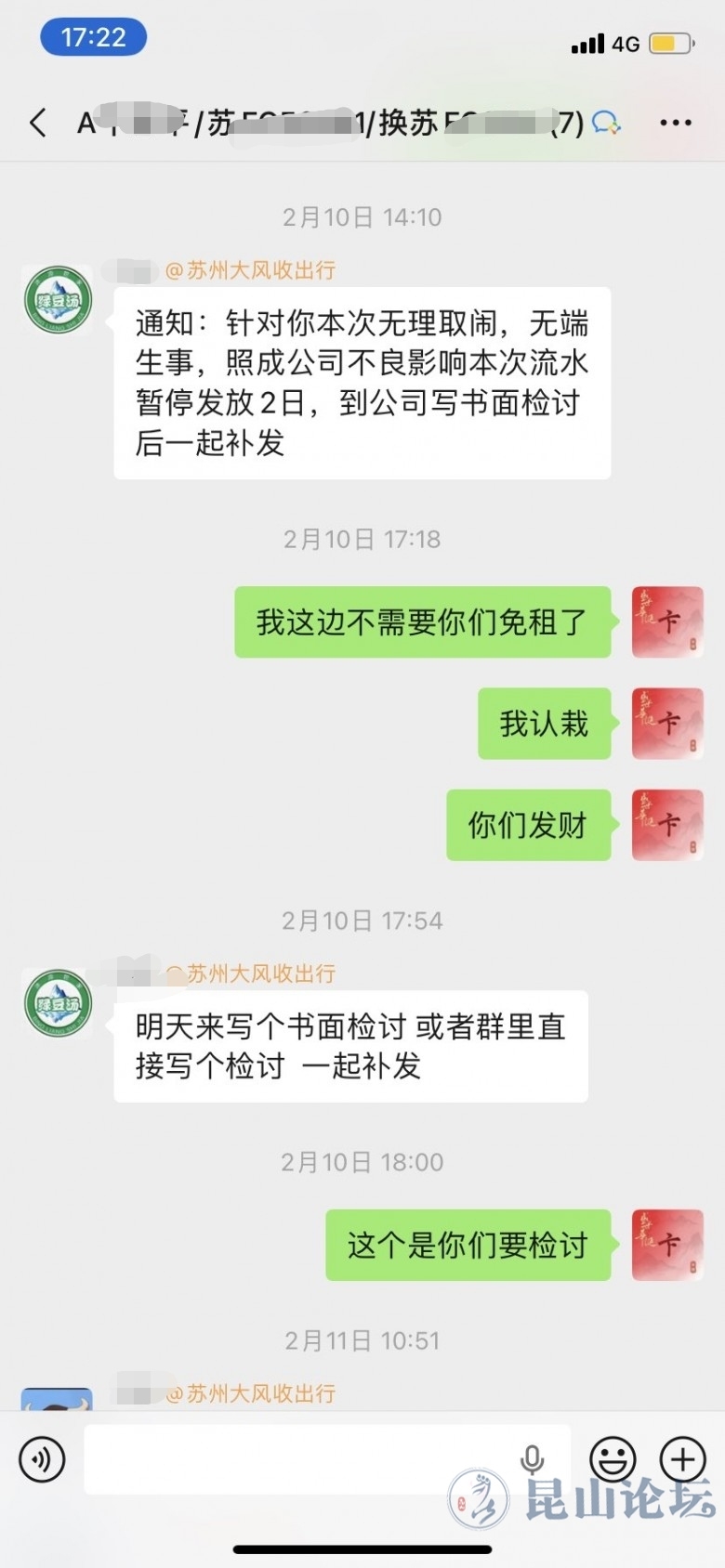This screenshot has width=725, height=1568.
Task: Open own avatar beside 这个是你们要检讨 message
Action: (x=667, y=1245)
